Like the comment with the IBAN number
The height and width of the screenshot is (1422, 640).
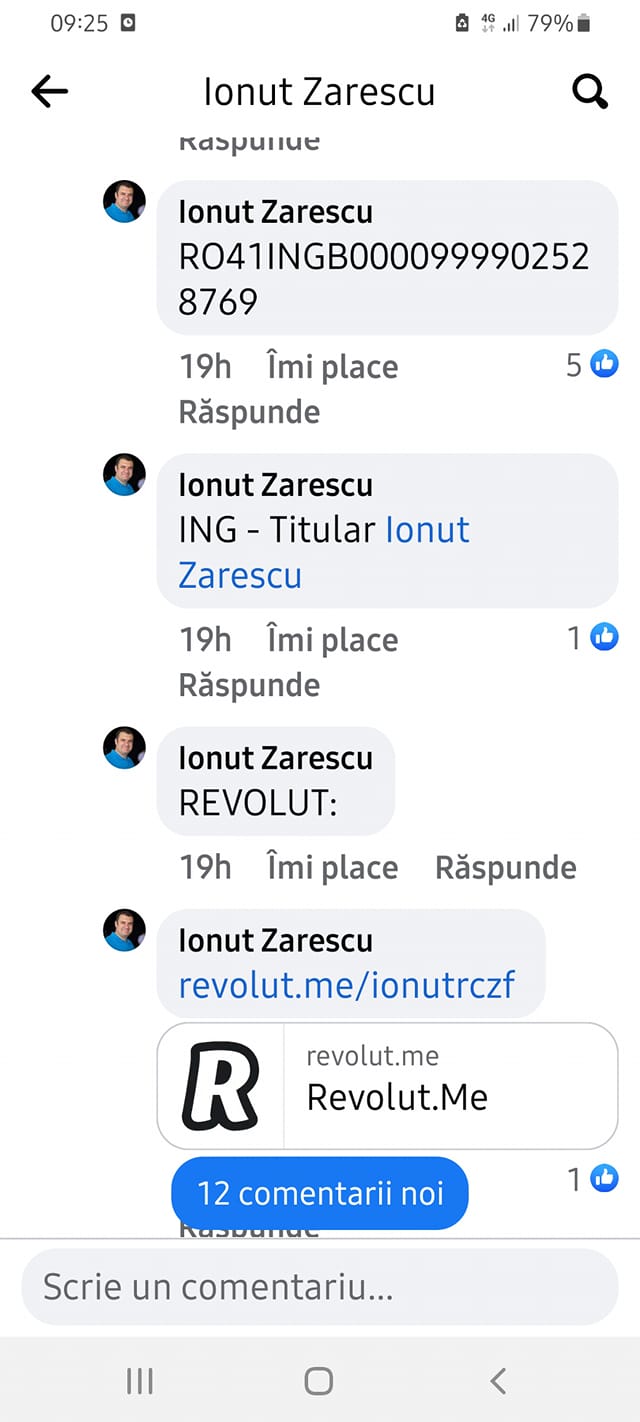click(x=332, y=367)
